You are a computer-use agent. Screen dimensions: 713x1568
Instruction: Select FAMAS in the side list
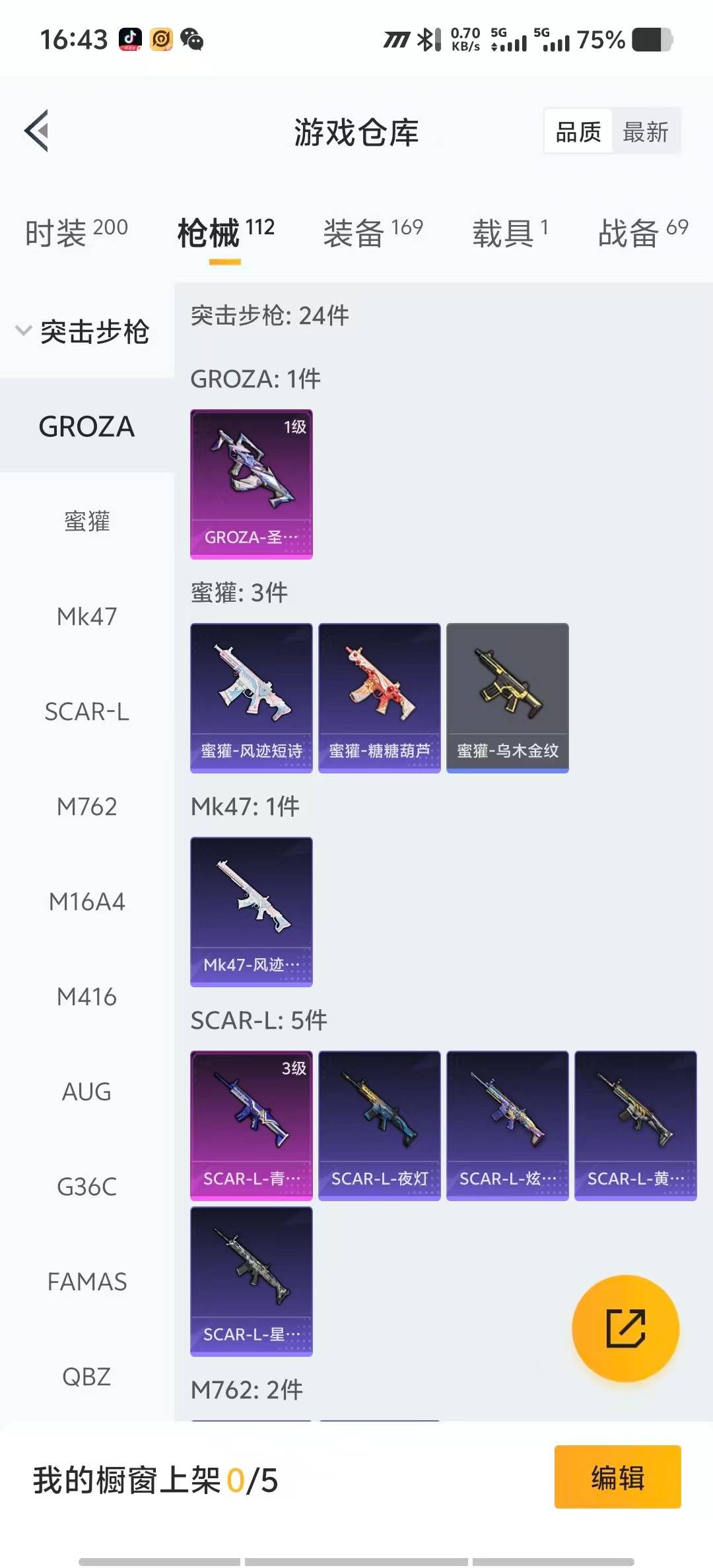pyautogui.click(x=86, y=1282)
